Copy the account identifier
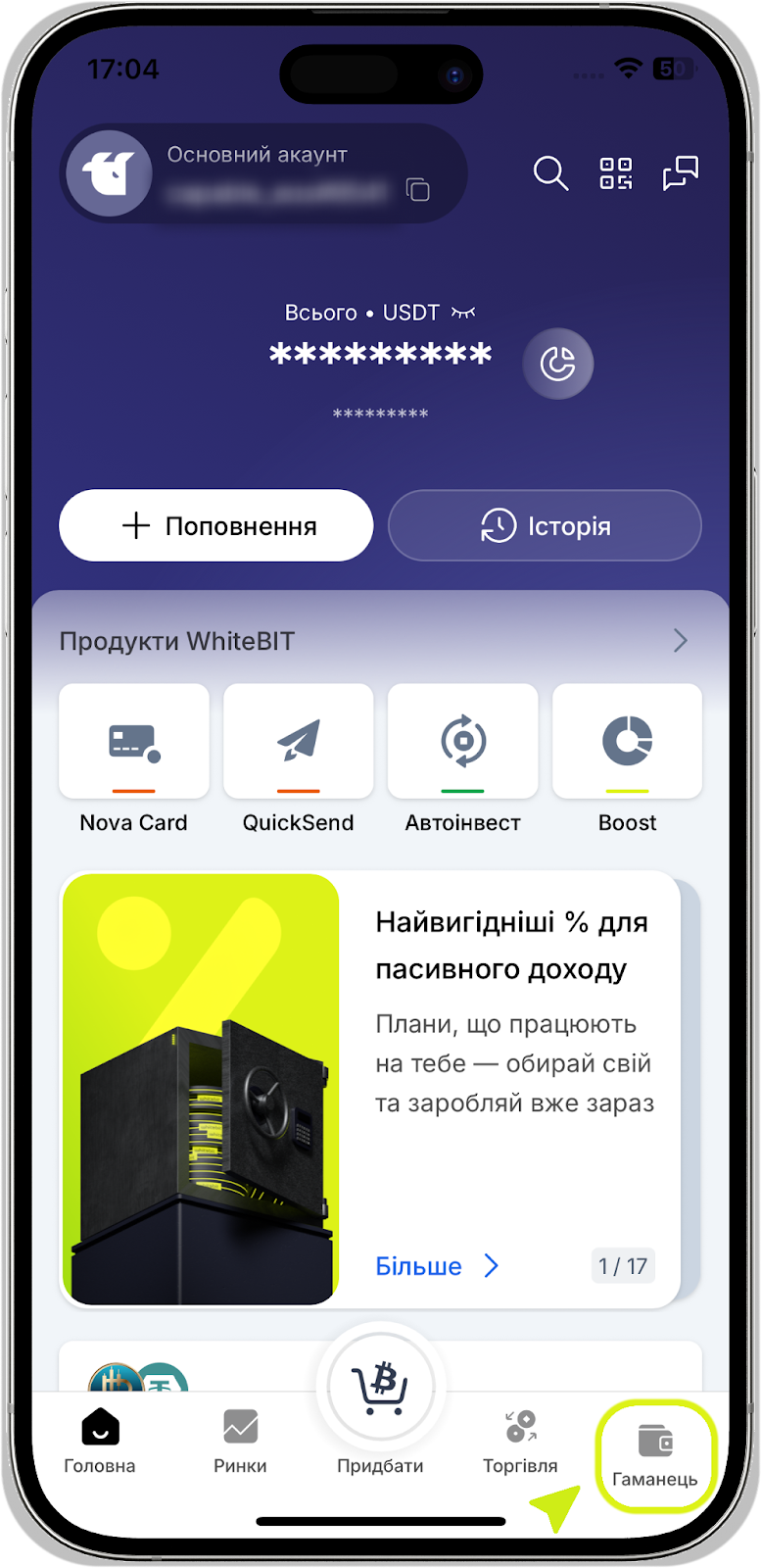This screenshot has height=1568, width=761. 418,189
